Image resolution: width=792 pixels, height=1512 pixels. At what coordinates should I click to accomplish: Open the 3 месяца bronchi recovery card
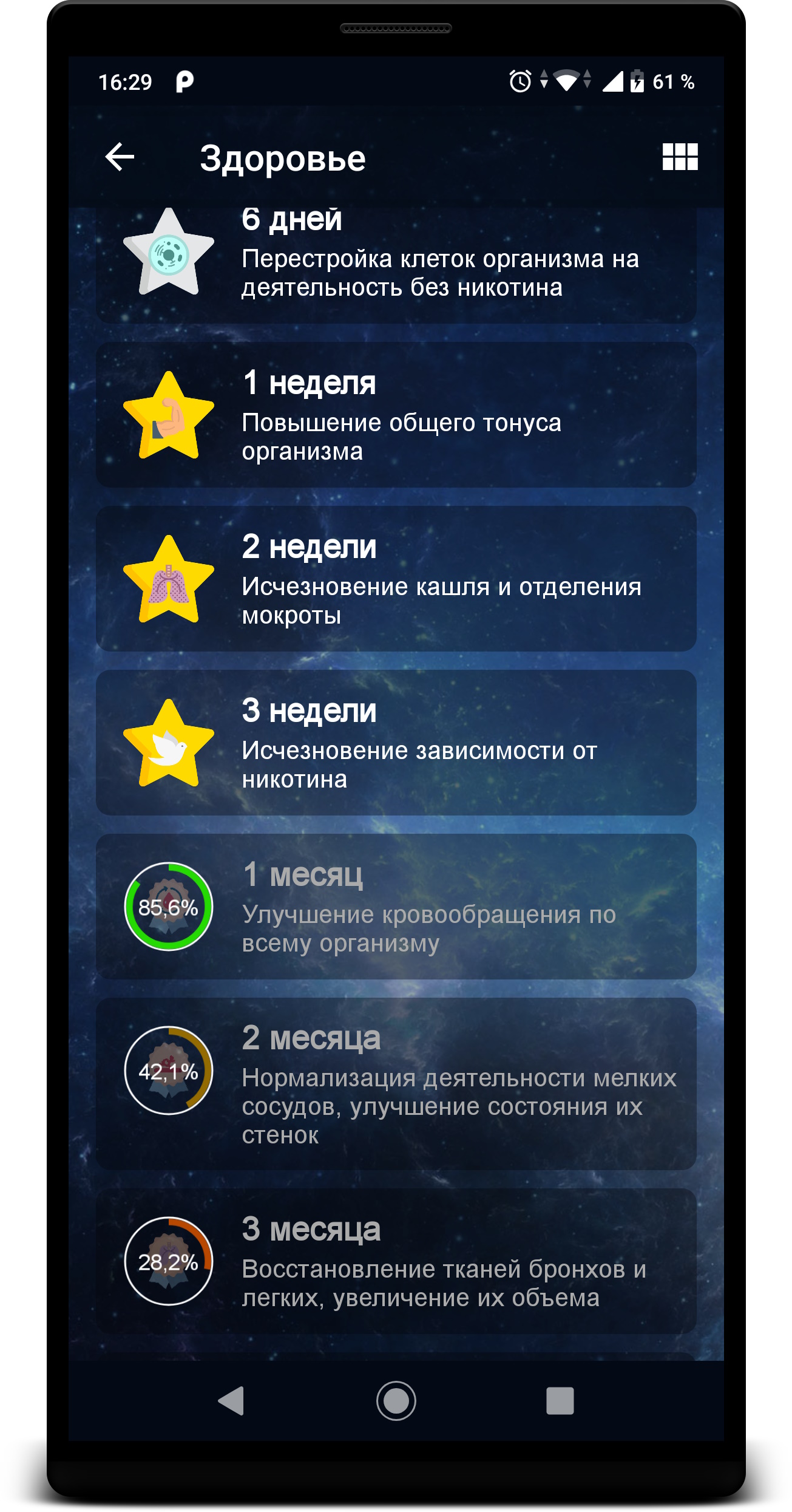396,1261
